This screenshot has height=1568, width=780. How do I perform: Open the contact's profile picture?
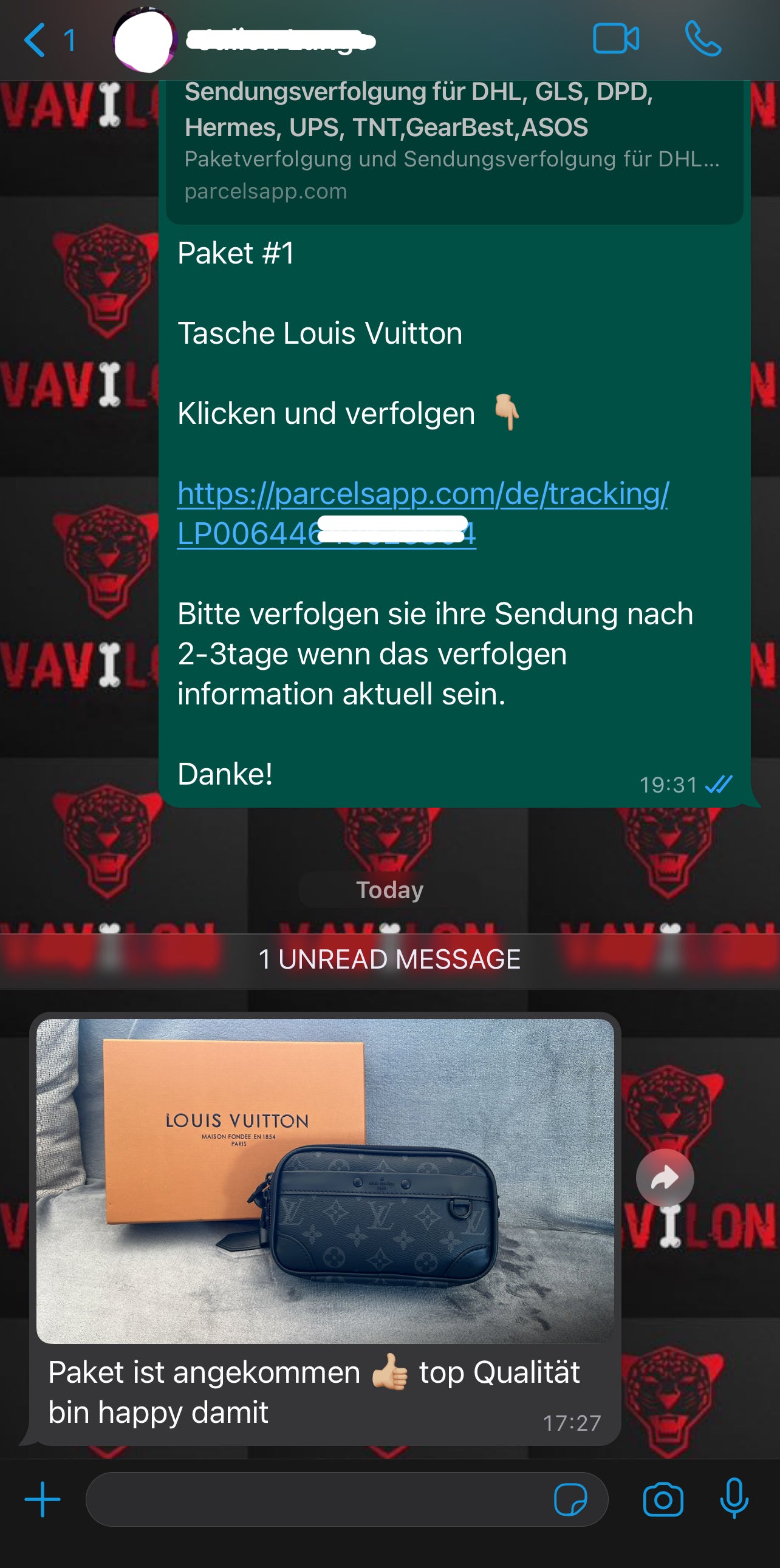point(146,40)
